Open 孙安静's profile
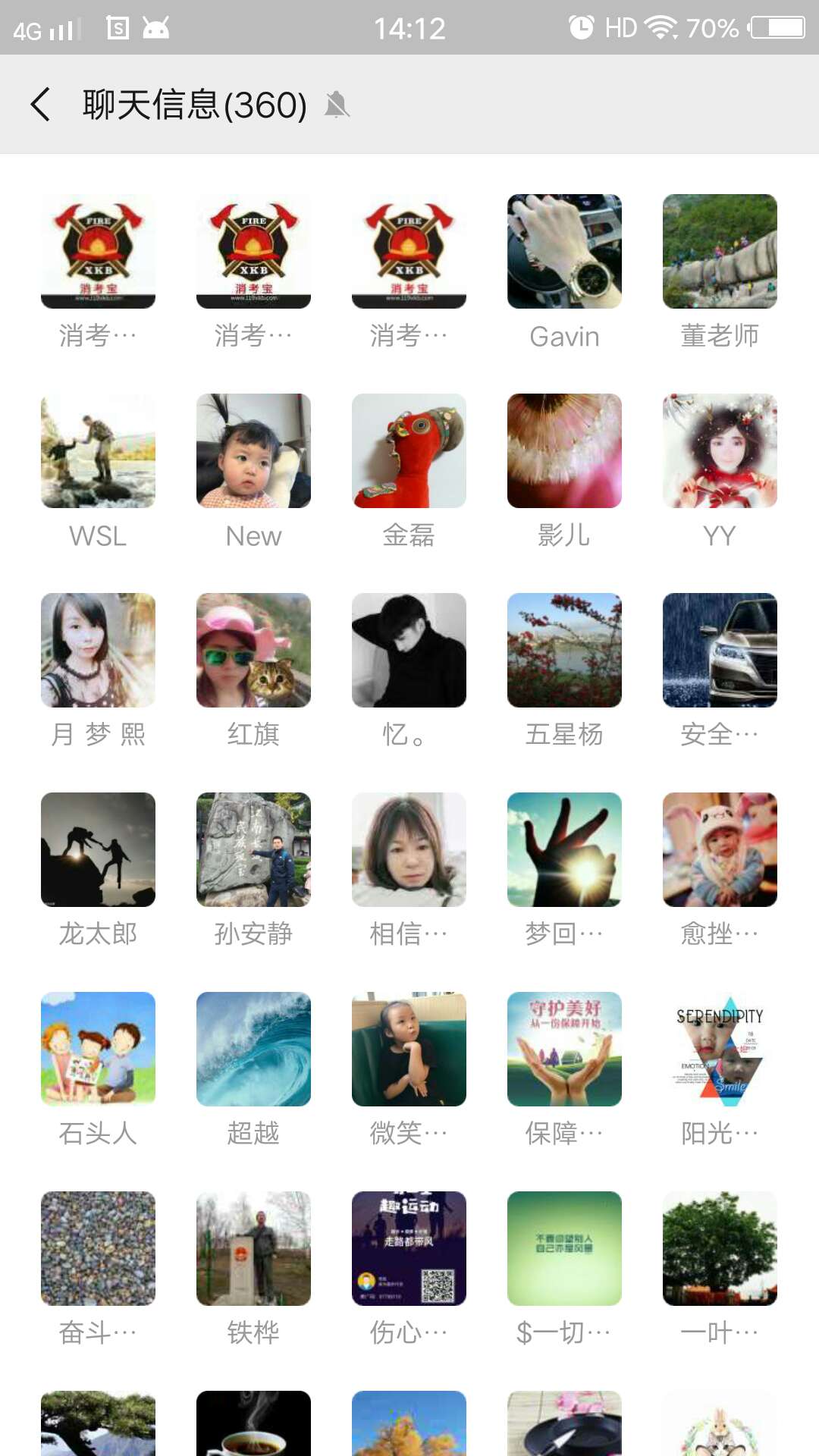 253,850
